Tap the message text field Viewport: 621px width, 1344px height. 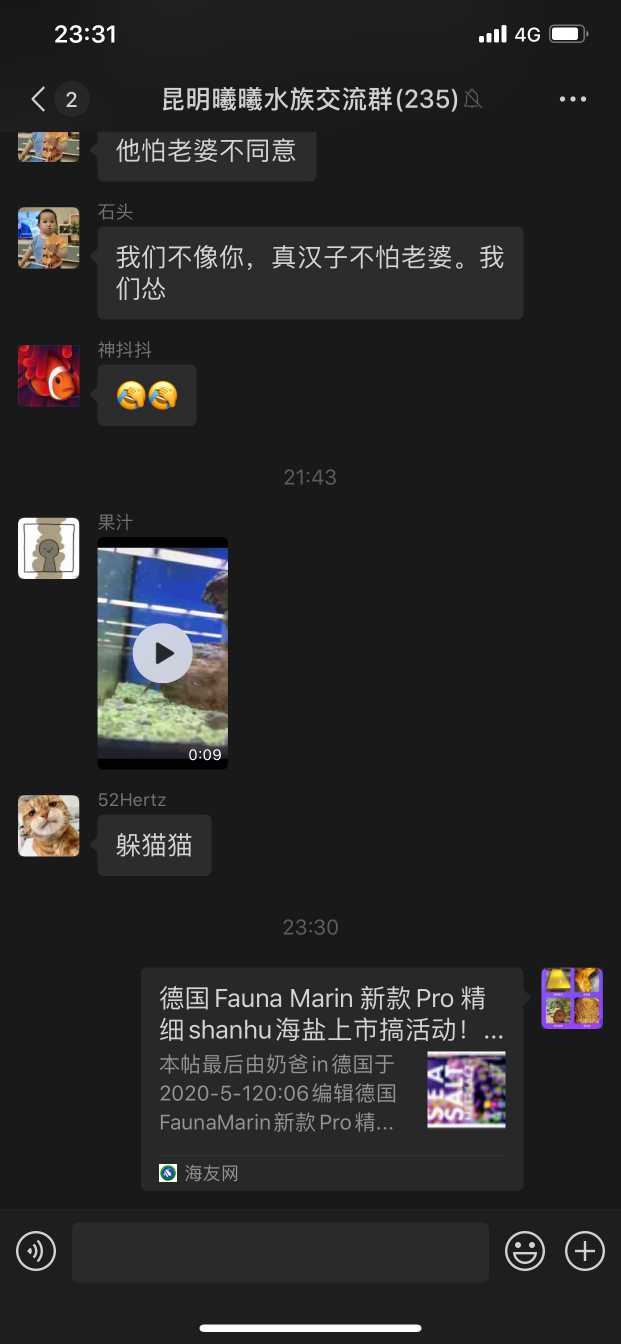tap(280, 1251)
